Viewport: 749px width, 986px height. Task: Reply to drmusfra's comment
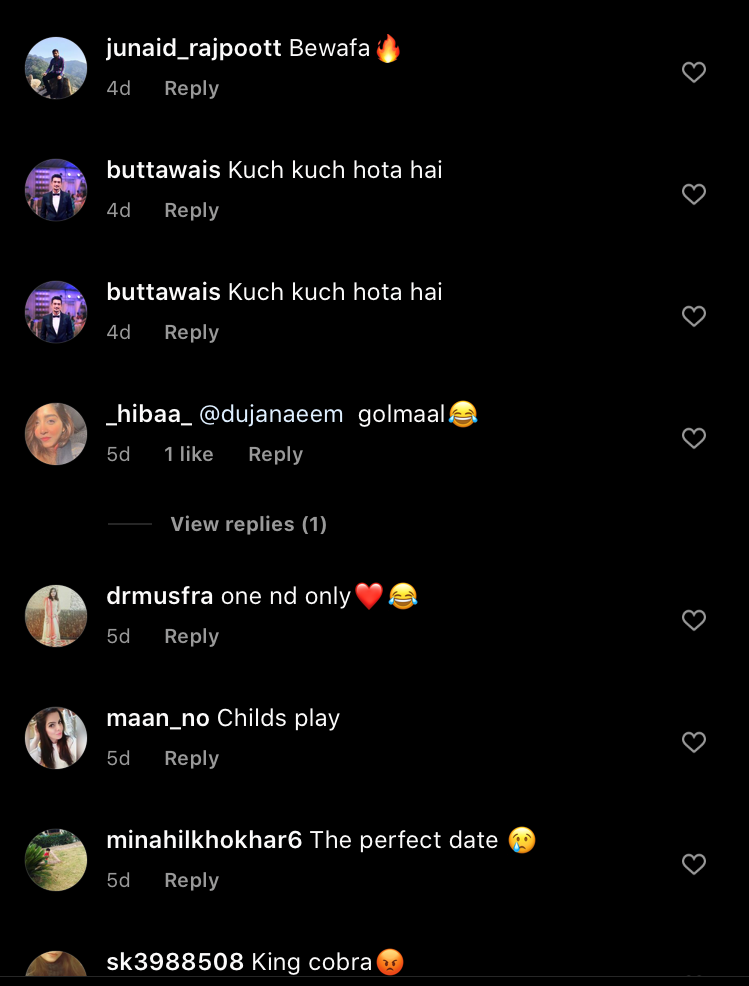[191, 636]
